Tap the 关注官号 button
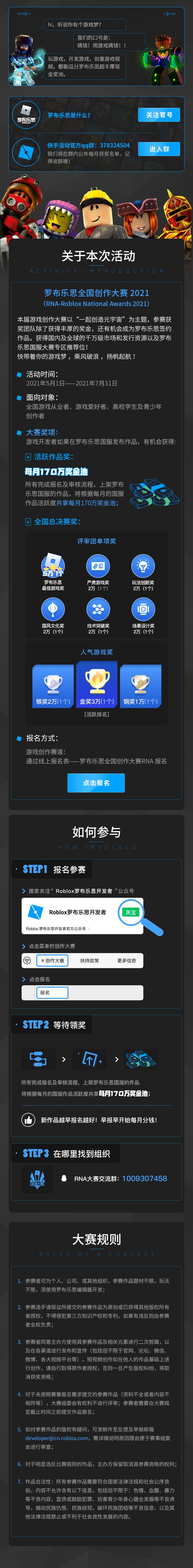The width and height of the screenshot is (193, 1568). point(159,115)
